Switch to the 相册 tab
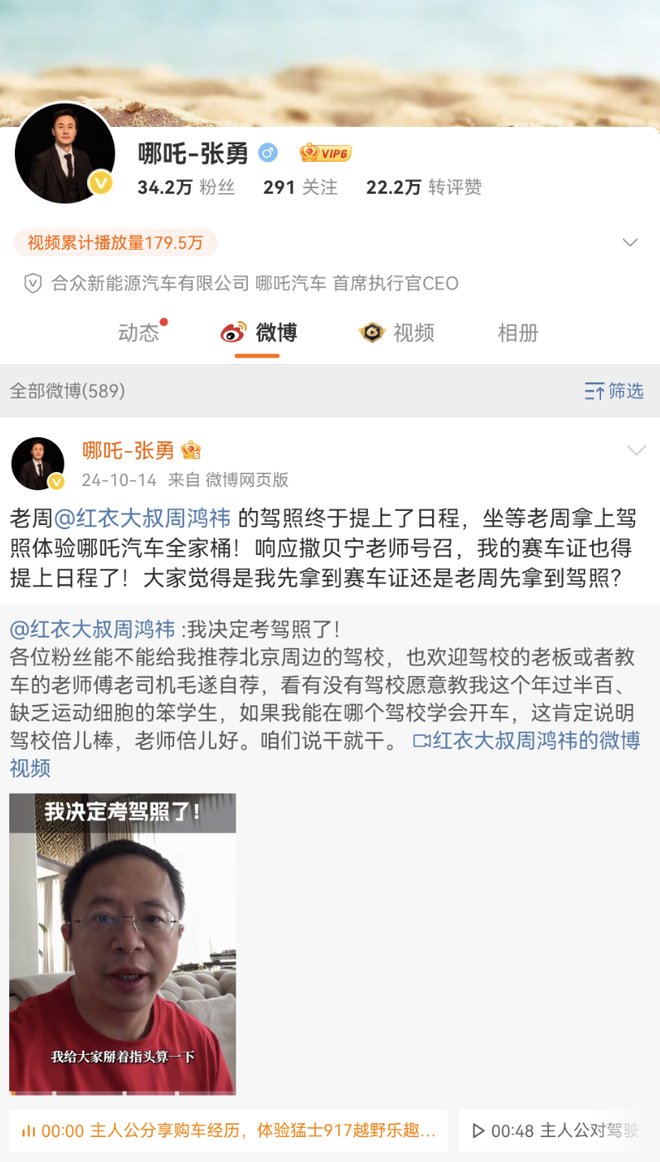This screenshot has width=660, height=1162. click(x=518, y=333)
